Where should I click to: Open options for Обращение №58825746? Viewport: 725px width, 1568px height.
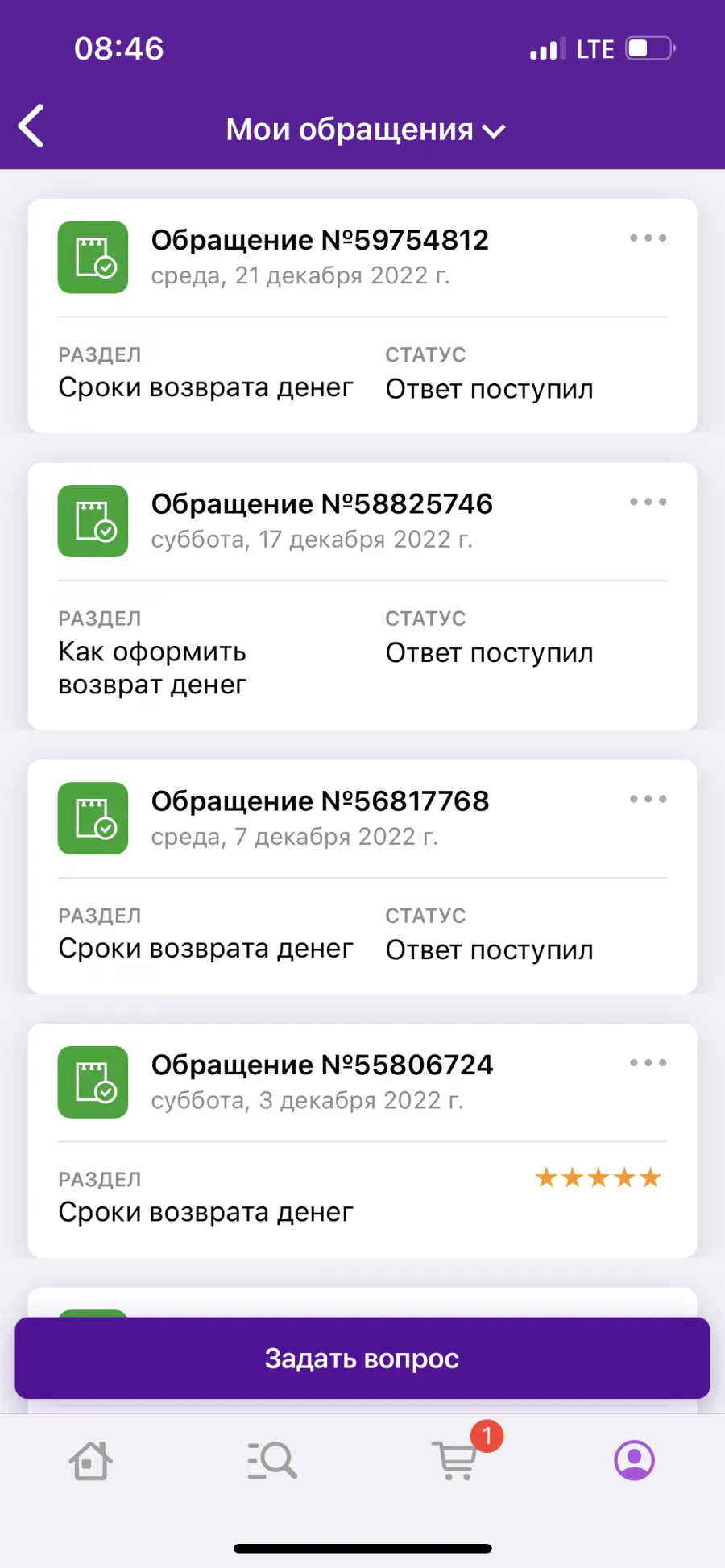pos(648,502)
